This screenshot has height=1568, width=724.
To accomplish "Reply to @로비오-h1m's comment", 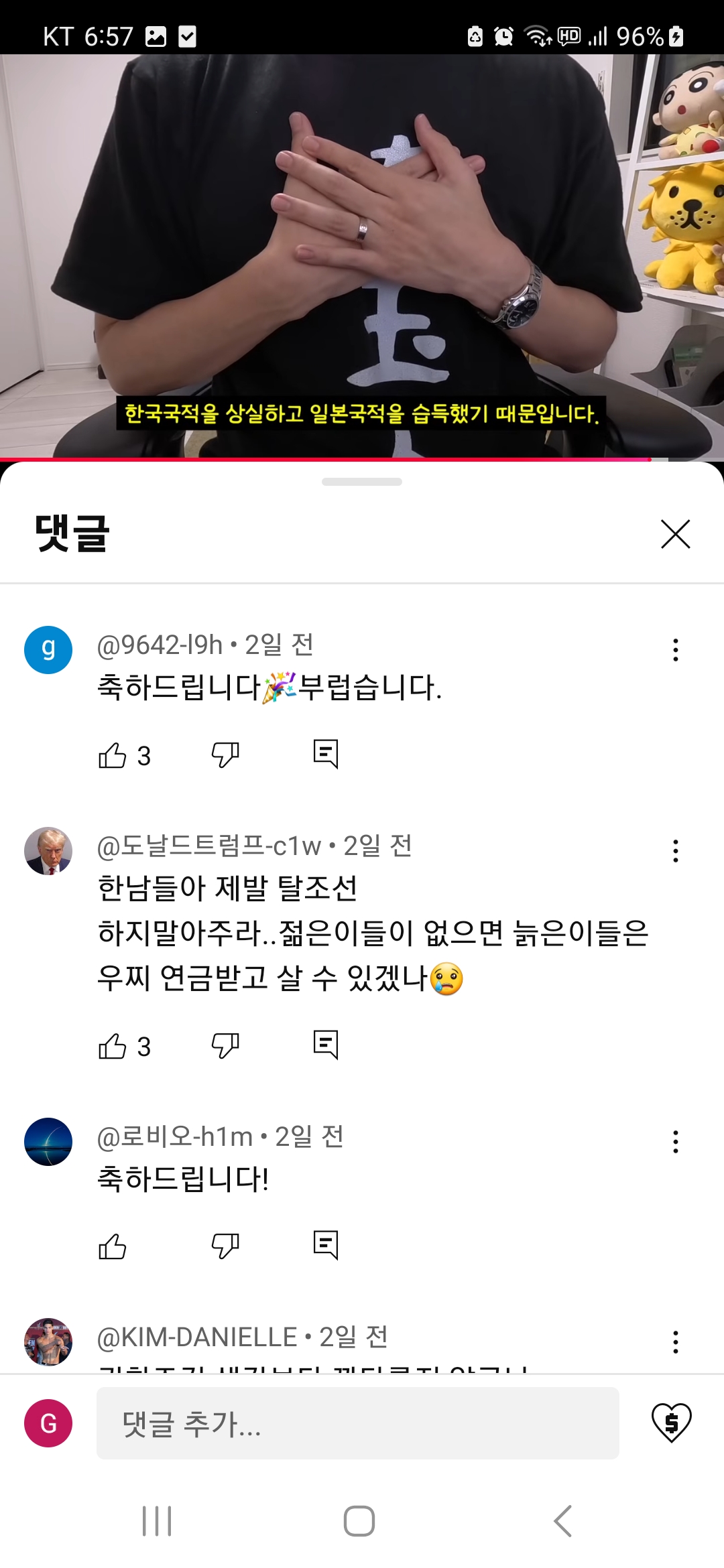I will tap(326, 1246).
